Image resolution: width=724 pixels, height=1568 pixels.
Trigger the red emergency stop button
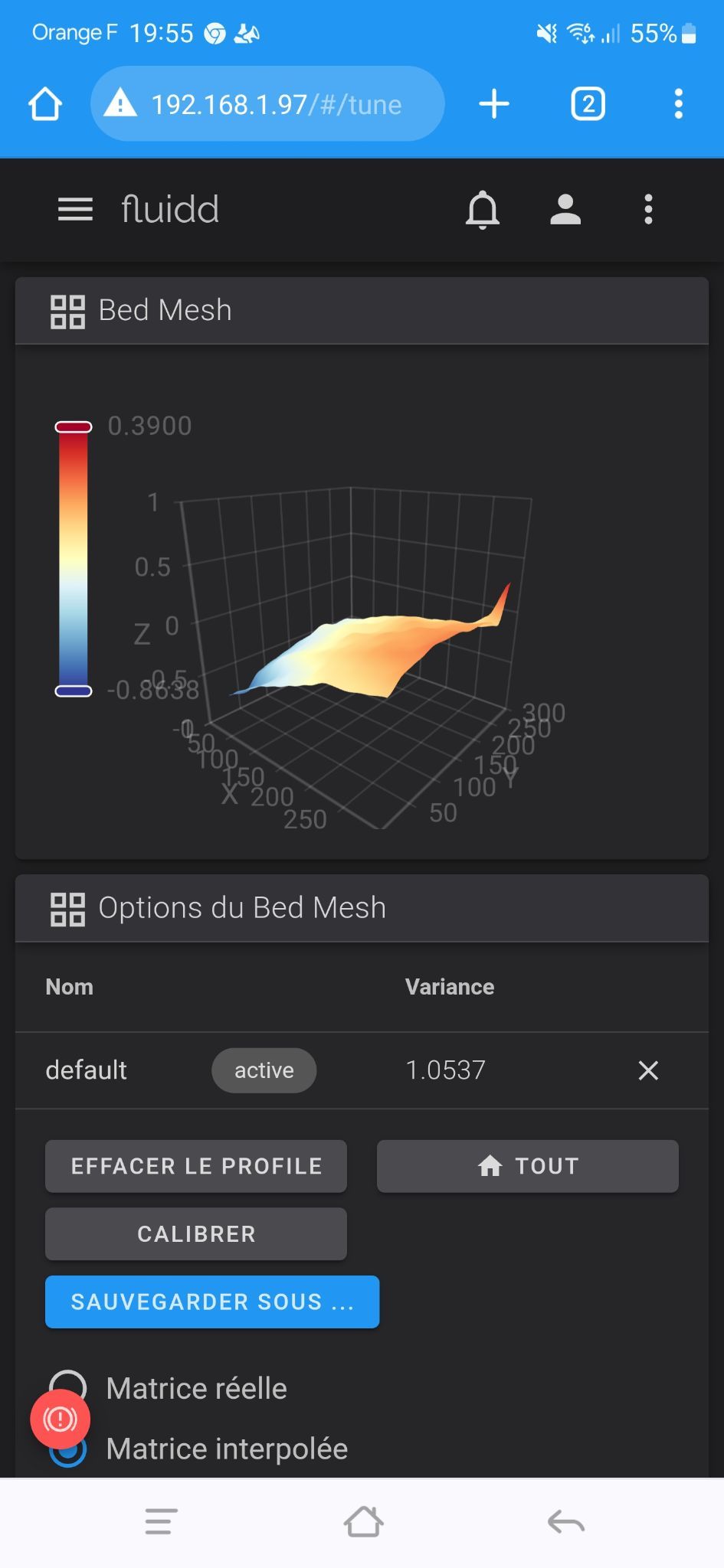60,1419
